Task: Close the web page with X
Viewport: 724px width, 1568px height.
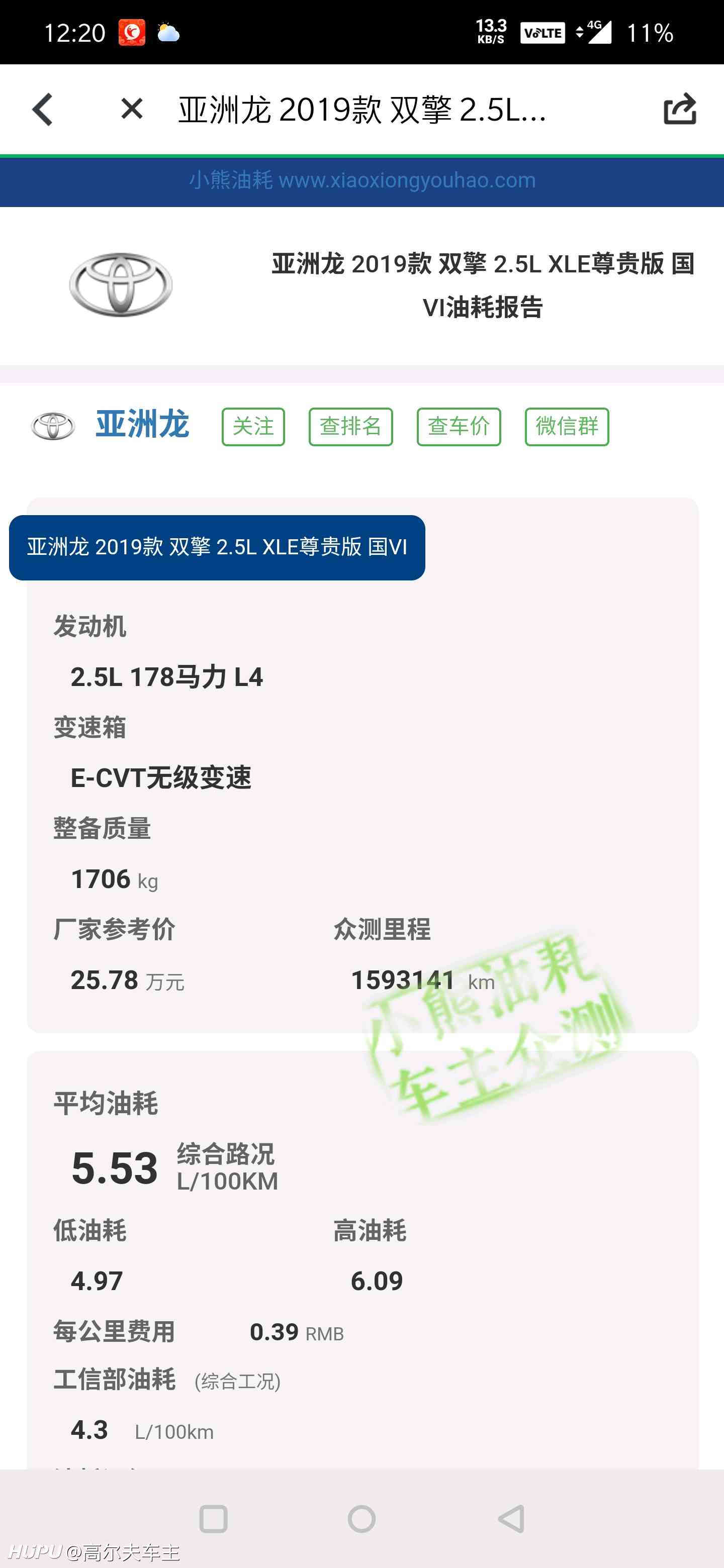Action: [x=132, y=109]
